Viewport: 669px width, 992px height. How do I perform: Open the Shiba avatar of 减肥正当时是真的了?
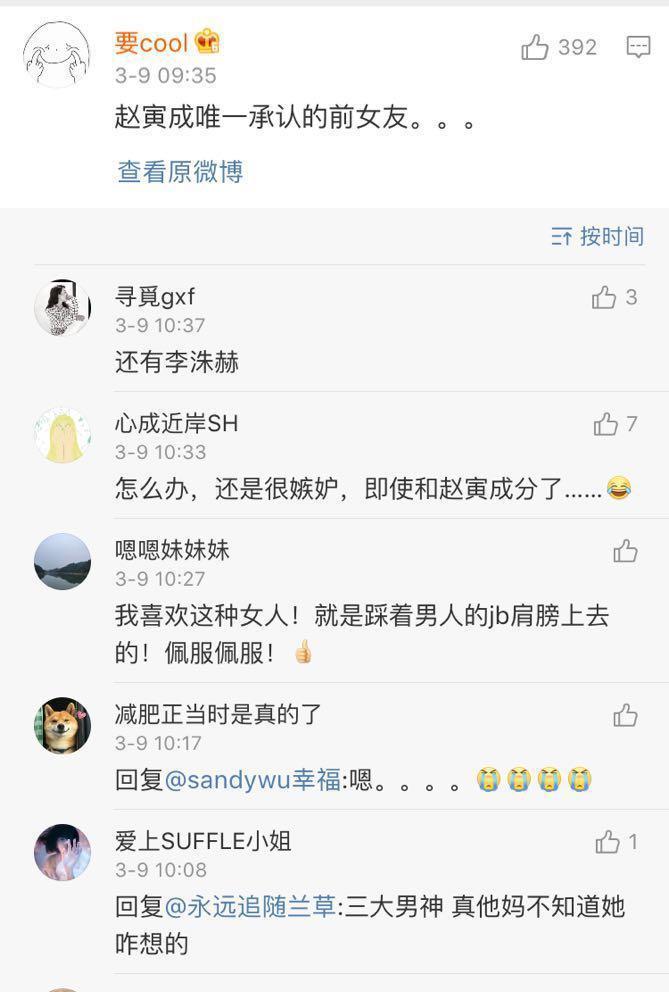coord(63,726)
